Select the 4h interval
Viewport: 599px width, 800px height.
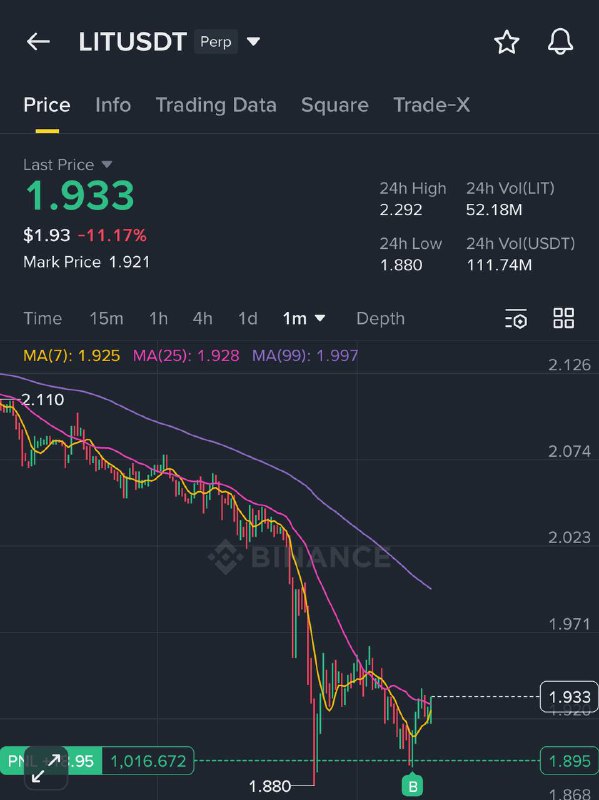click(x=203, y=318)
